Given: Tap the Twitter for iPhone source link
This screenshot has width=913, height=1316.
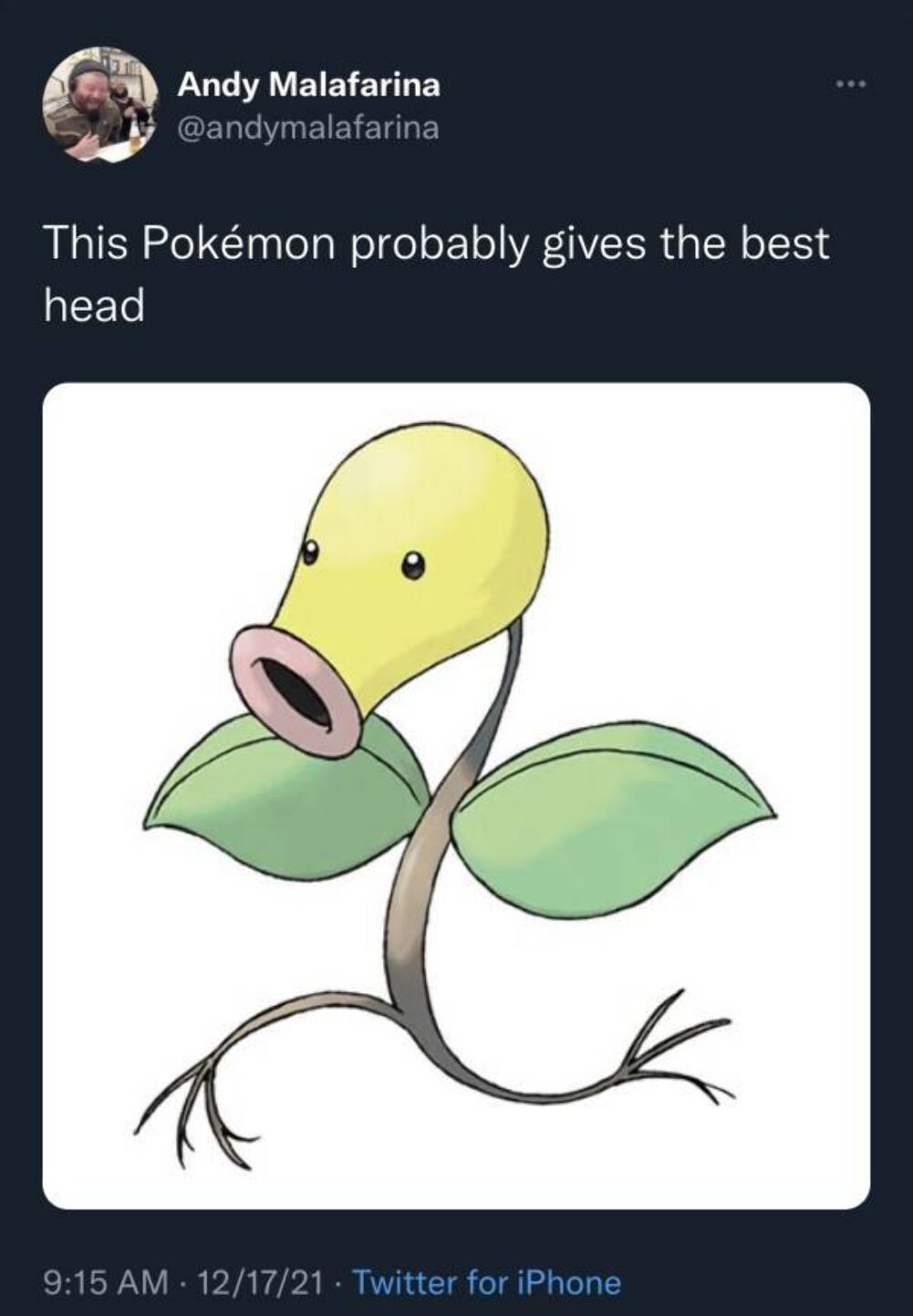Looking at the screenshot, I should tap(486, 1282).
